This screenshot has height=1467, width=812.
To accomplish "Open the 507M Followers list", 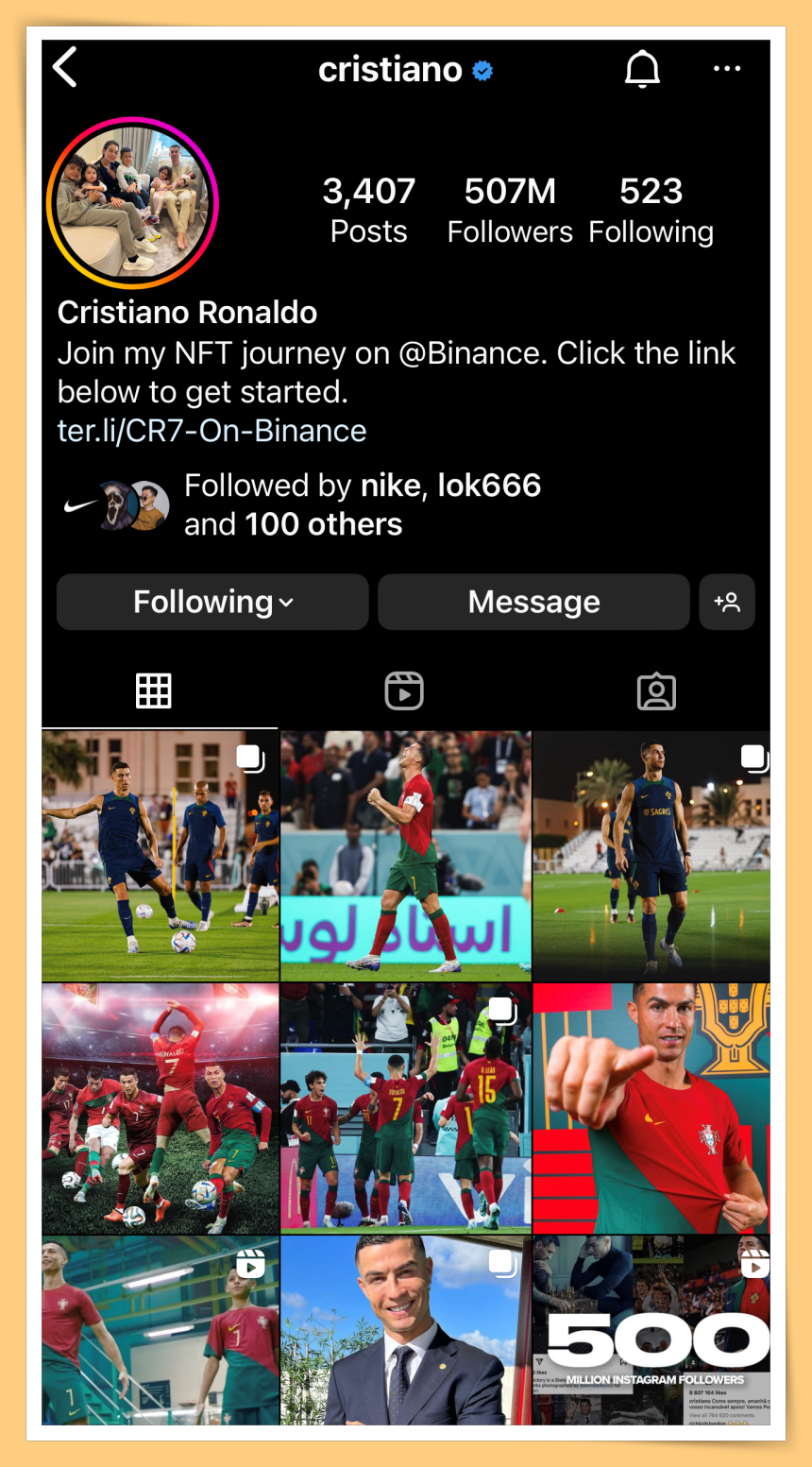I will [510, 210].
